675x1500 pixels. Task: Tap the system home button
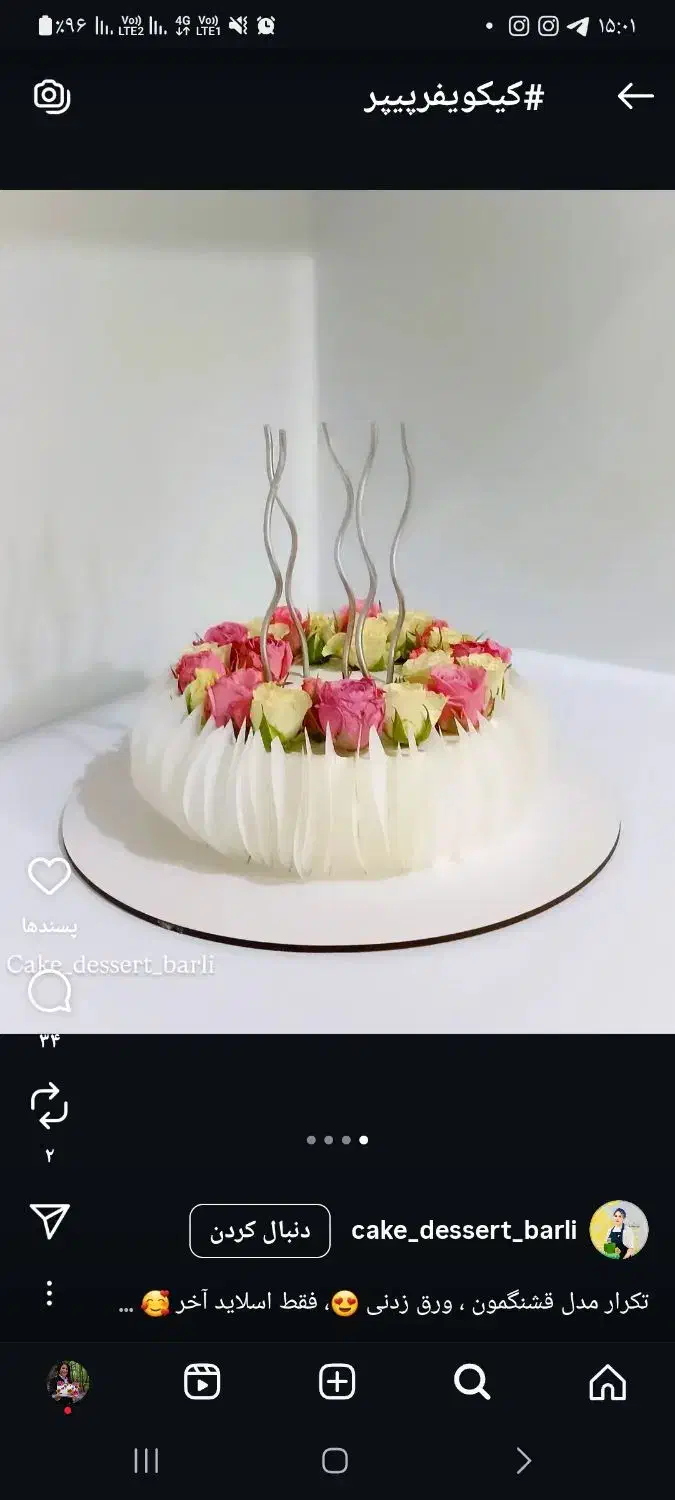(335, 1461)
